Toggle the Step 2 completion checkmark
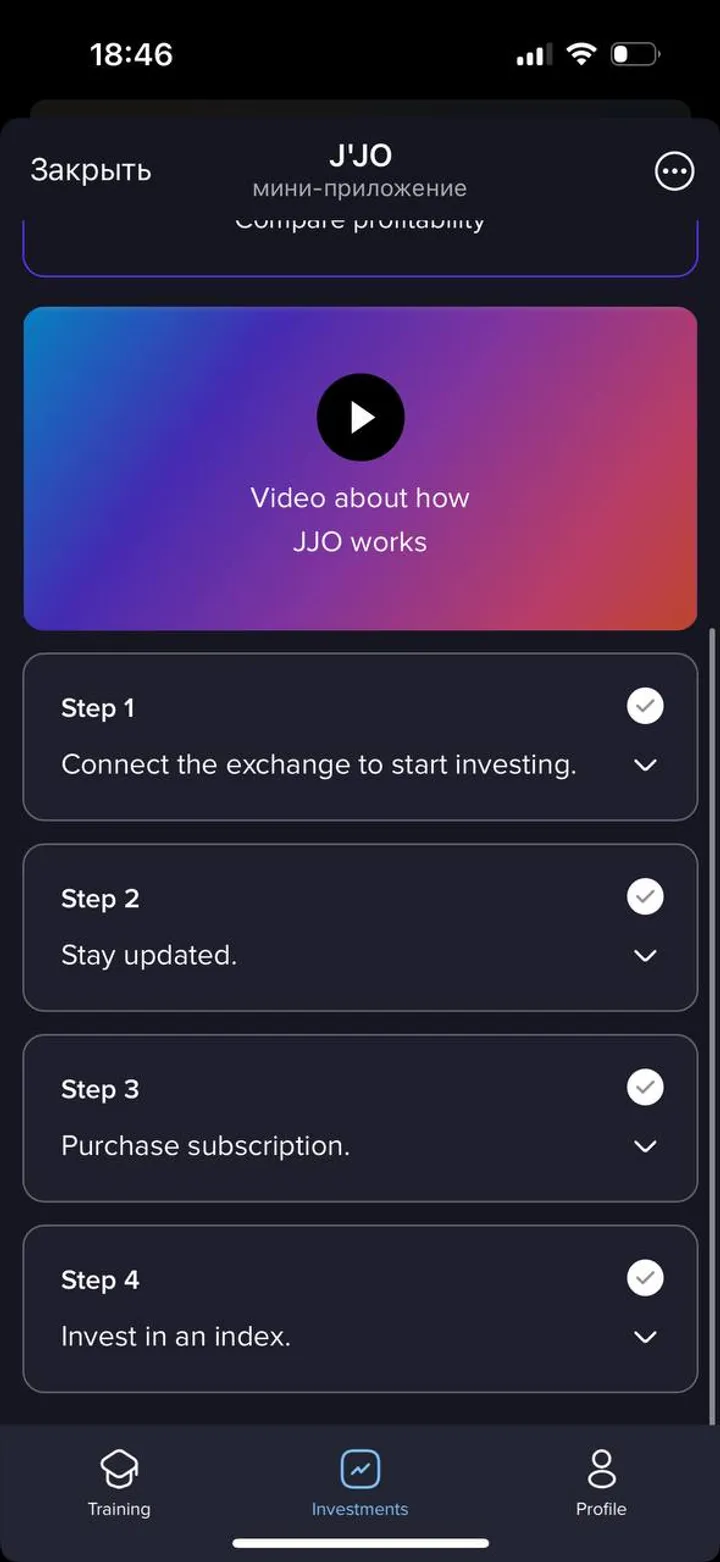The height and width of the screenshot is (1562, 720). (645, 897)
